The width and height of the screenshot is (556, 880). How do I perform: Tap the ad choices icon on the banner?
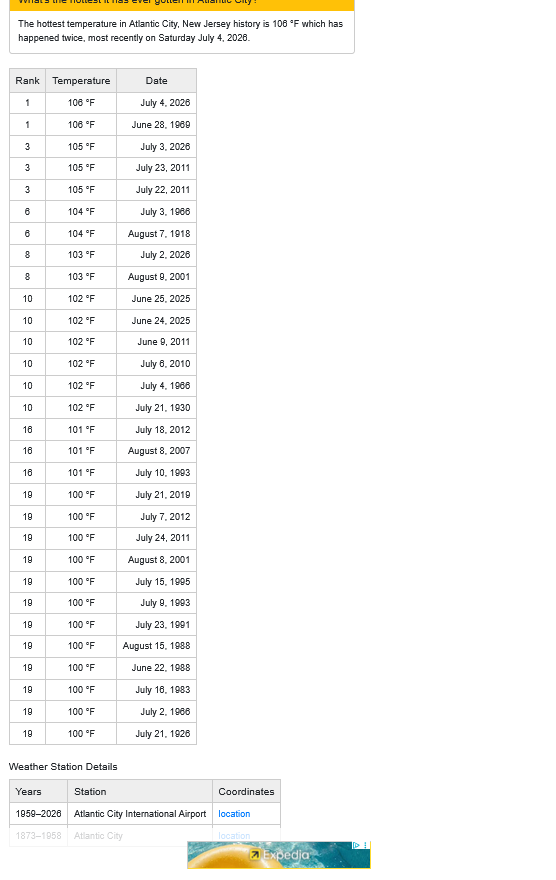pyautogui.click(x=356, y=845)
